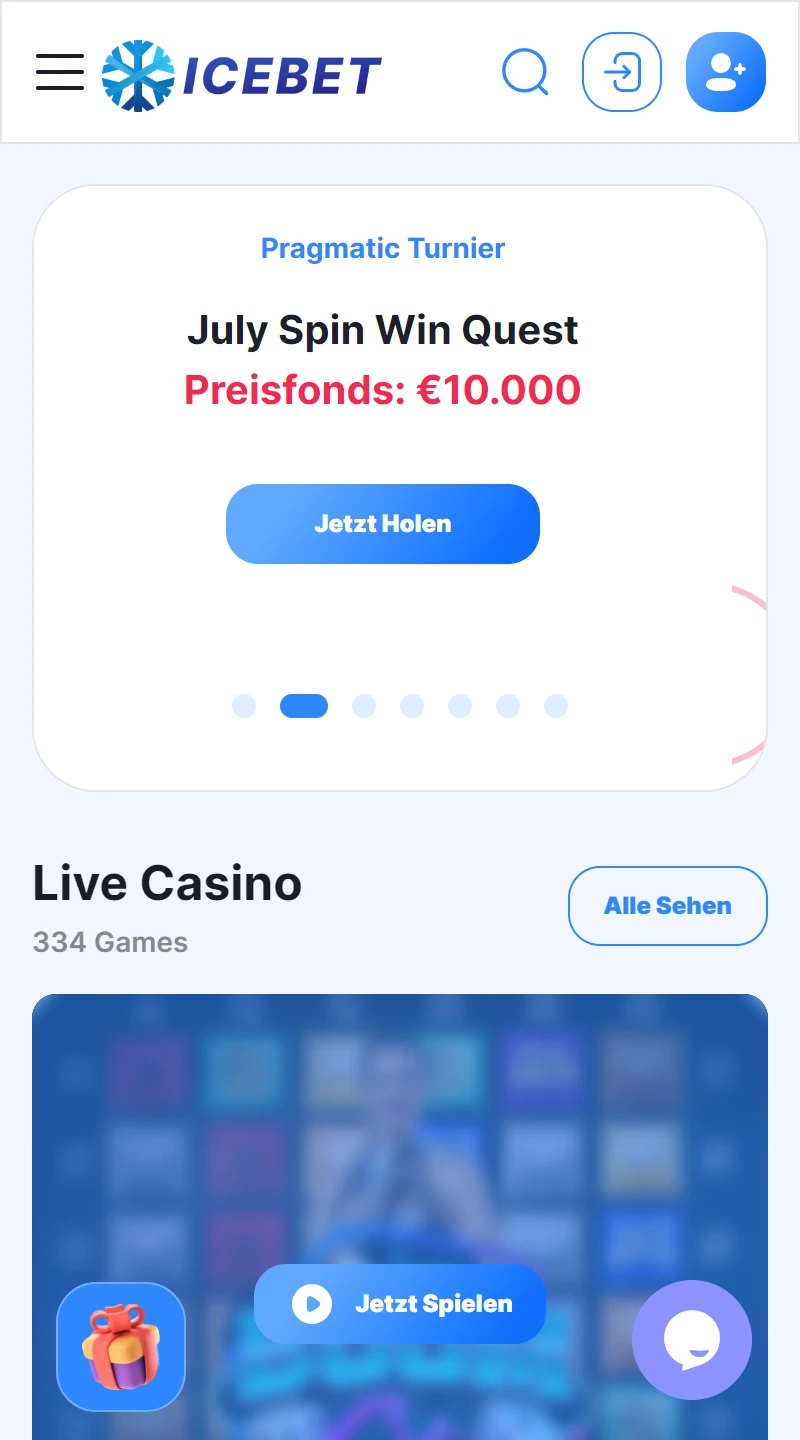Image resolution: width=800 pixels, height=1440 pixels.
Task: Select the first carousel dot
Action: click(x=244, y=706)
